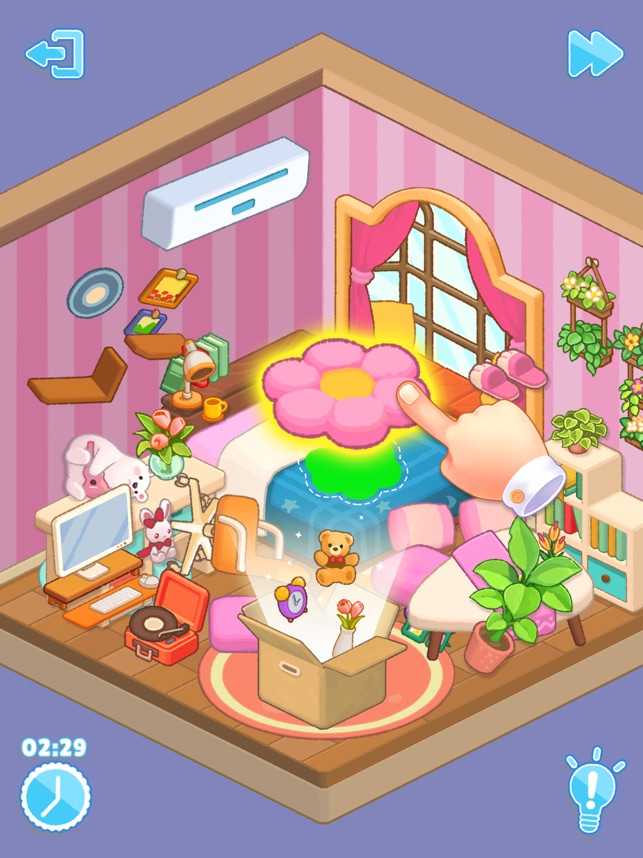Tap the blue clock timer button

pos(55,795)
